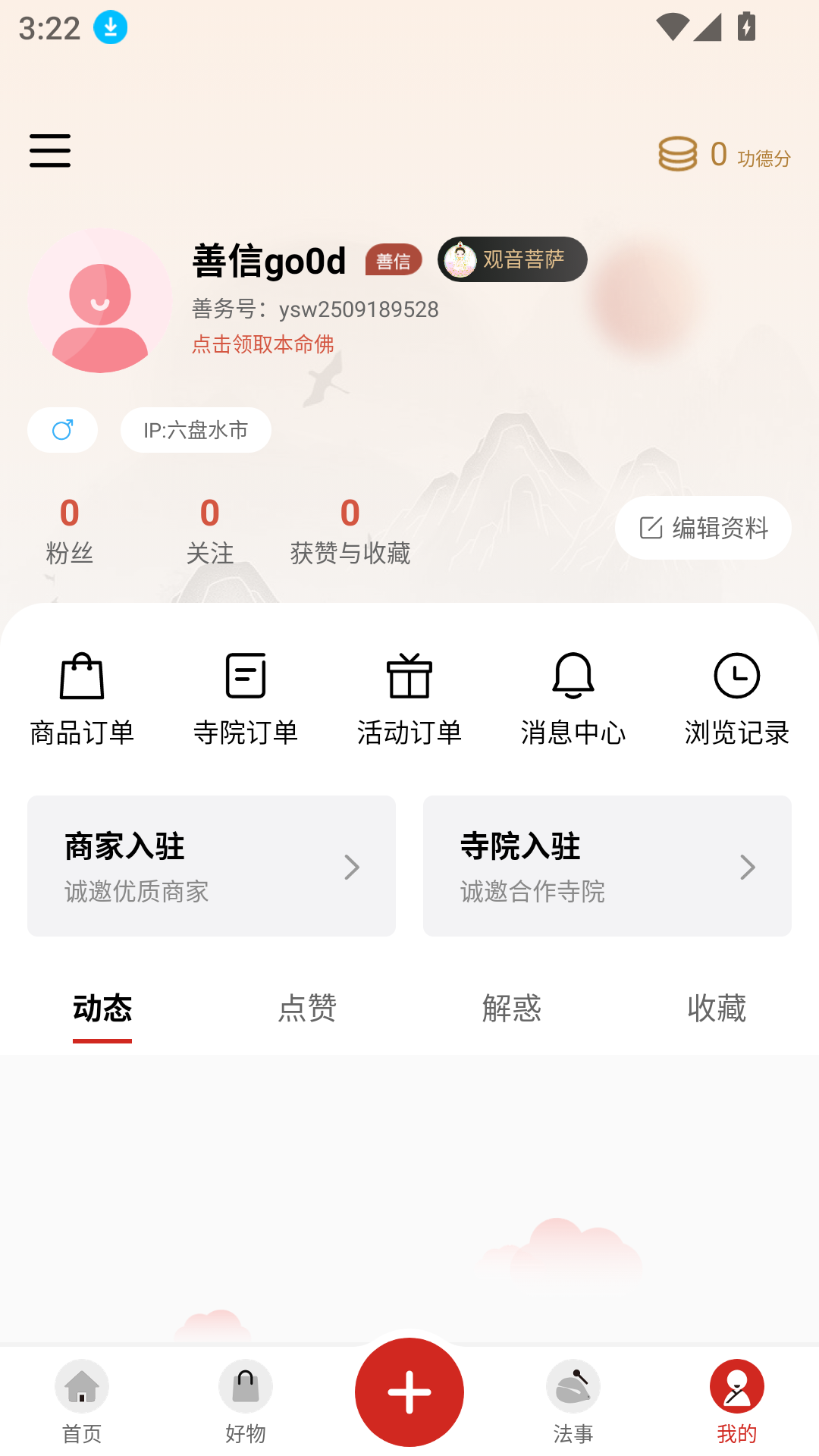
Task: View 寺院订单 temple orders
Action: pyautogui.click(x=246, y=699)
